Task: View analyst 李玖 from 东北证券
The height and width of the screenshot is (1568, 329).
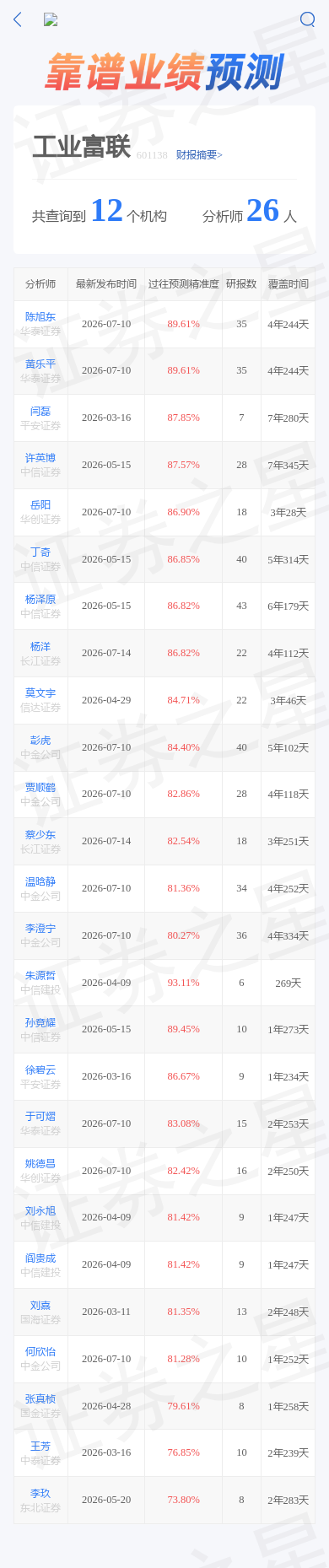Action: [x=40, y=1494]
